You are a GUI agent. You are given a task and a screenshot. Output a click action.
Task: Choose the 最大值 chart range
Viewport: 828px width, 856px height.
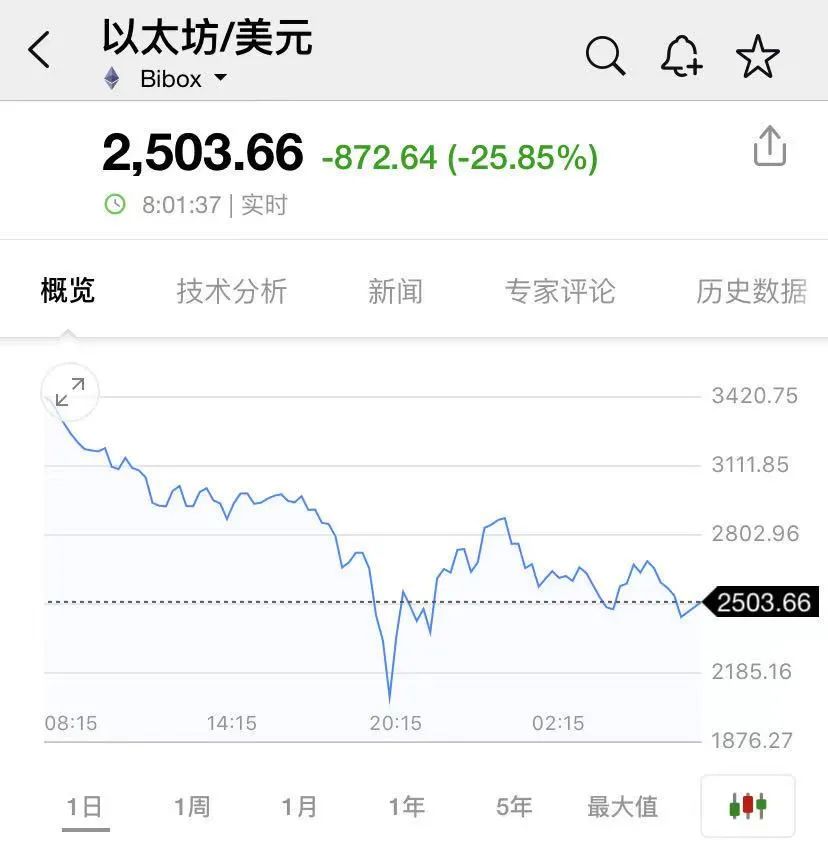(x=622, y=806)
